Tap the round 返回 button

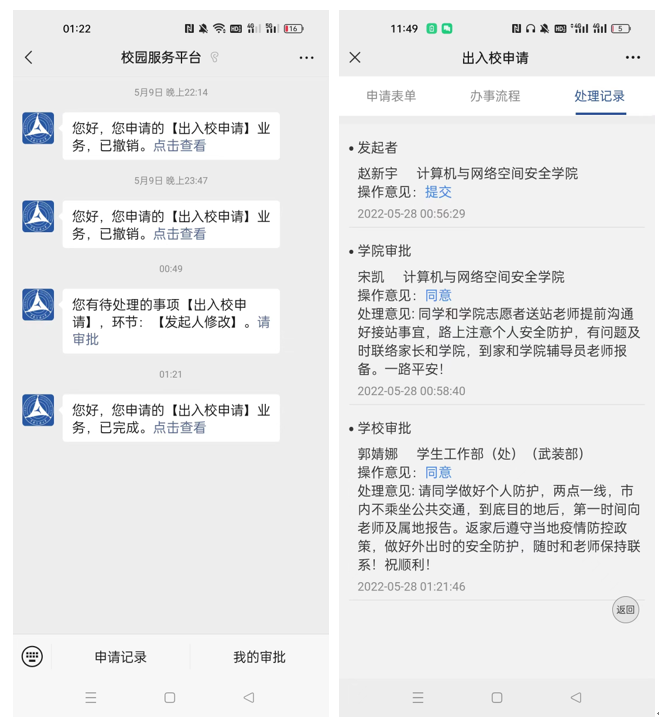pyautogui.click(x=625, y=609)
